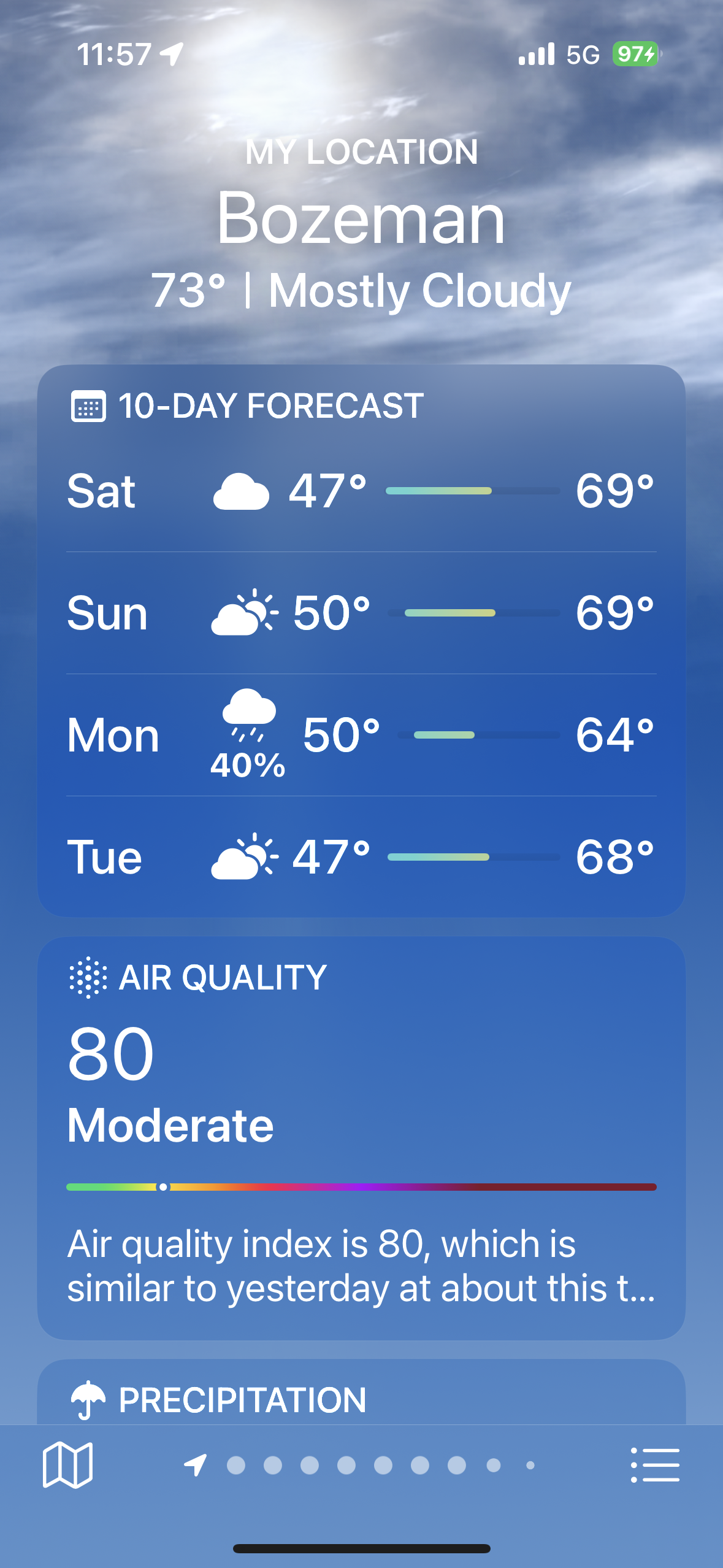View Sunday's forecast details
This screenshot has height=1568, width=723.
pyautogui.click(x=361, y=613)
